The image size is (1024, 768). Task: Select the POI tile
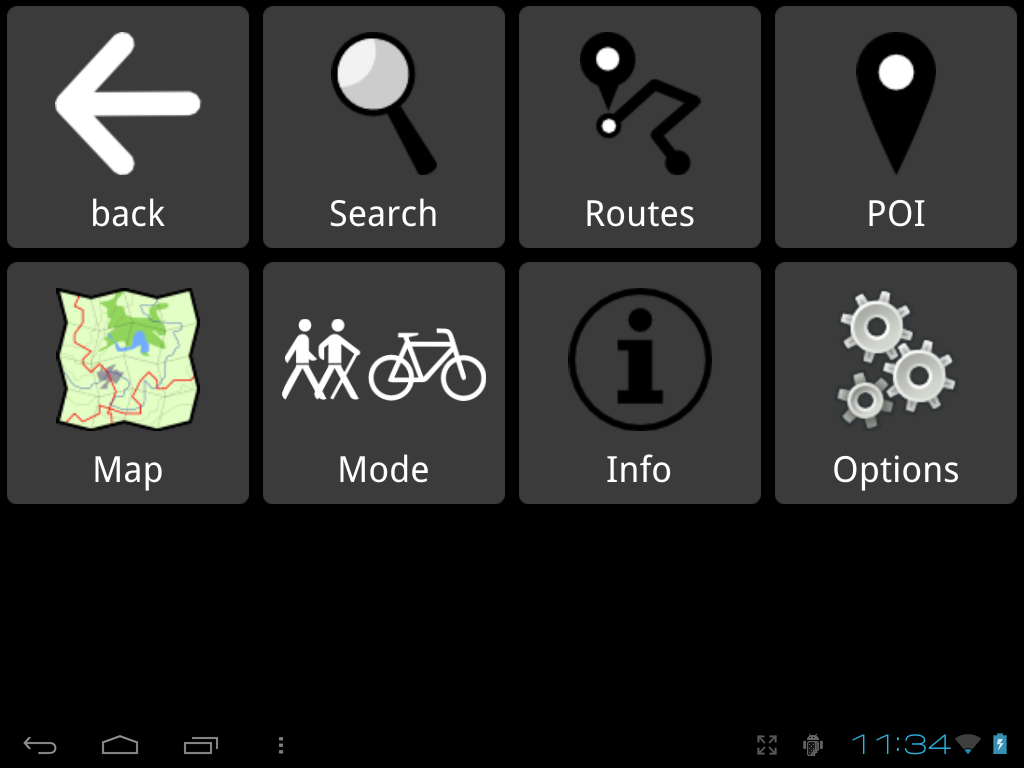pyautogui.click(x=896, y=127)
